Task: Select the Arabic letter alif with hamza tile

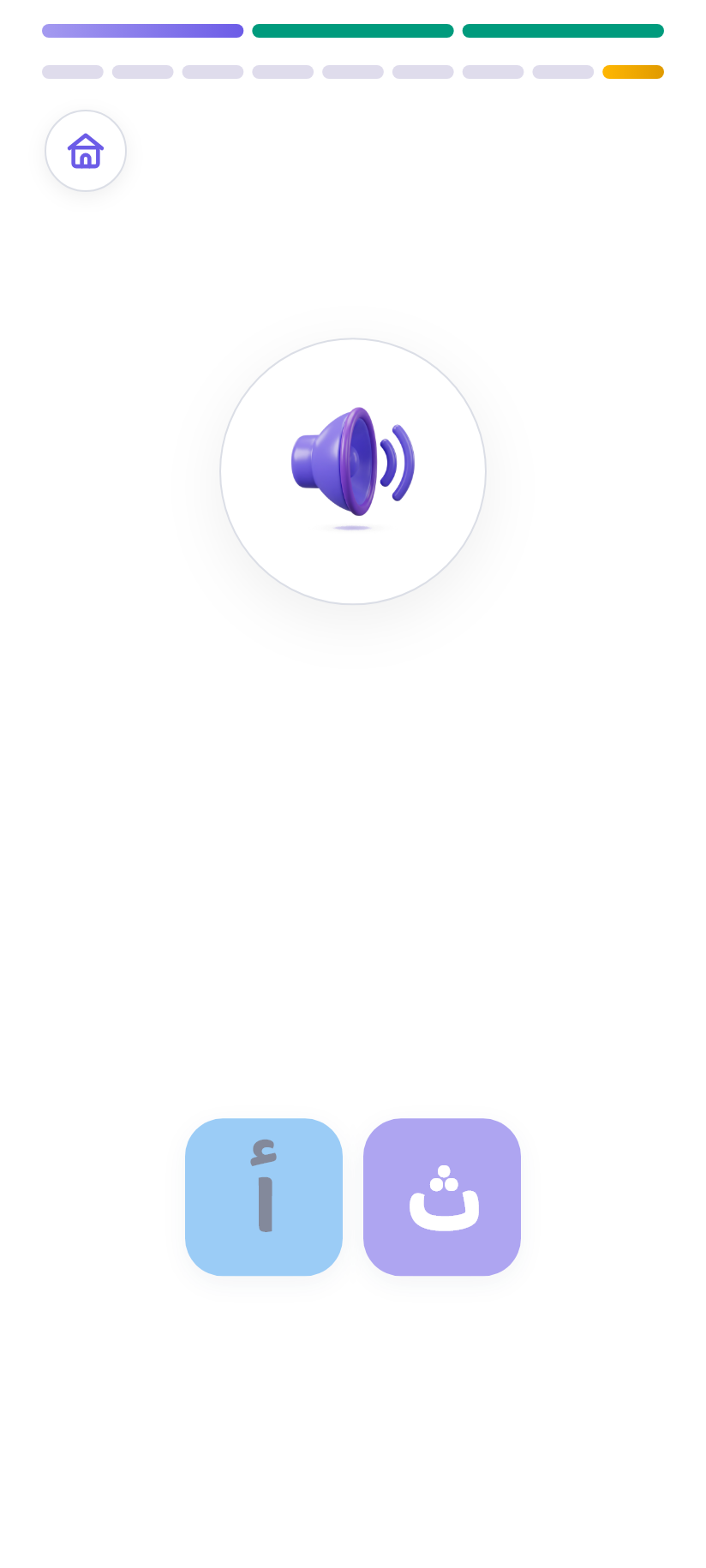Action: coord(264,1197)
